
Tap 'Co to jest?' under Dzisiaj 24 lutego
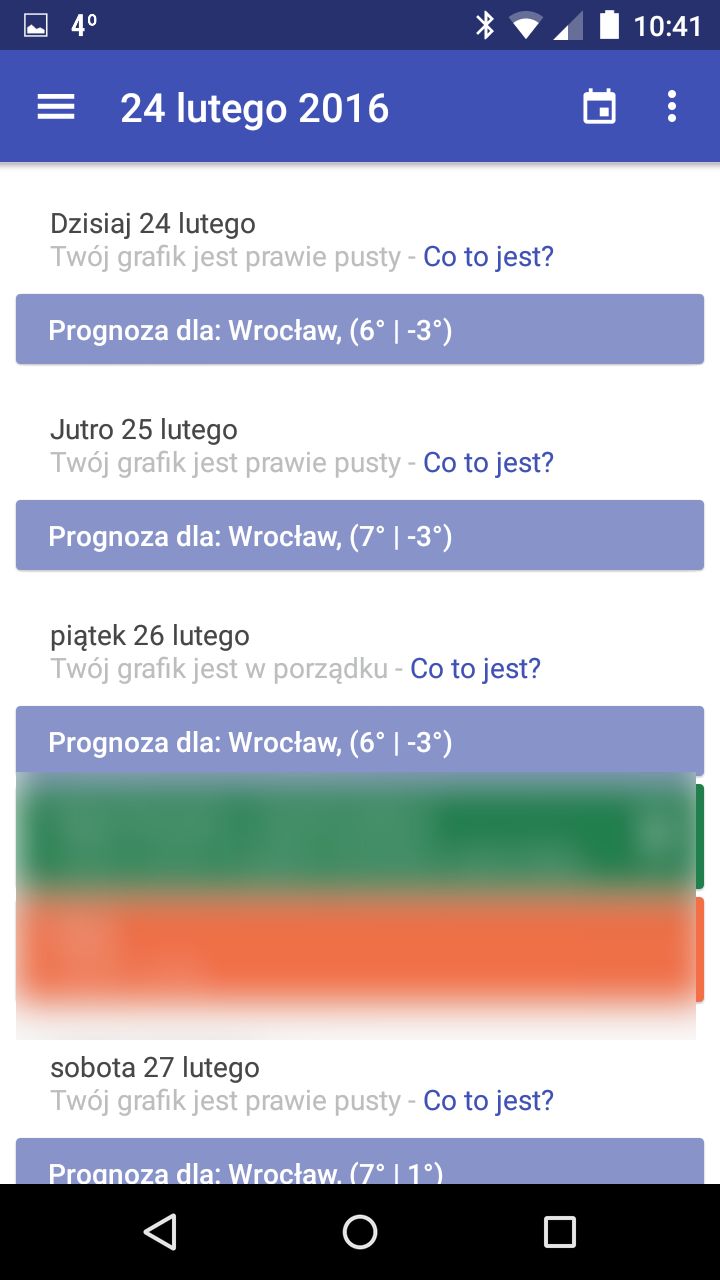pyautogui.click(x=488, y=257)
